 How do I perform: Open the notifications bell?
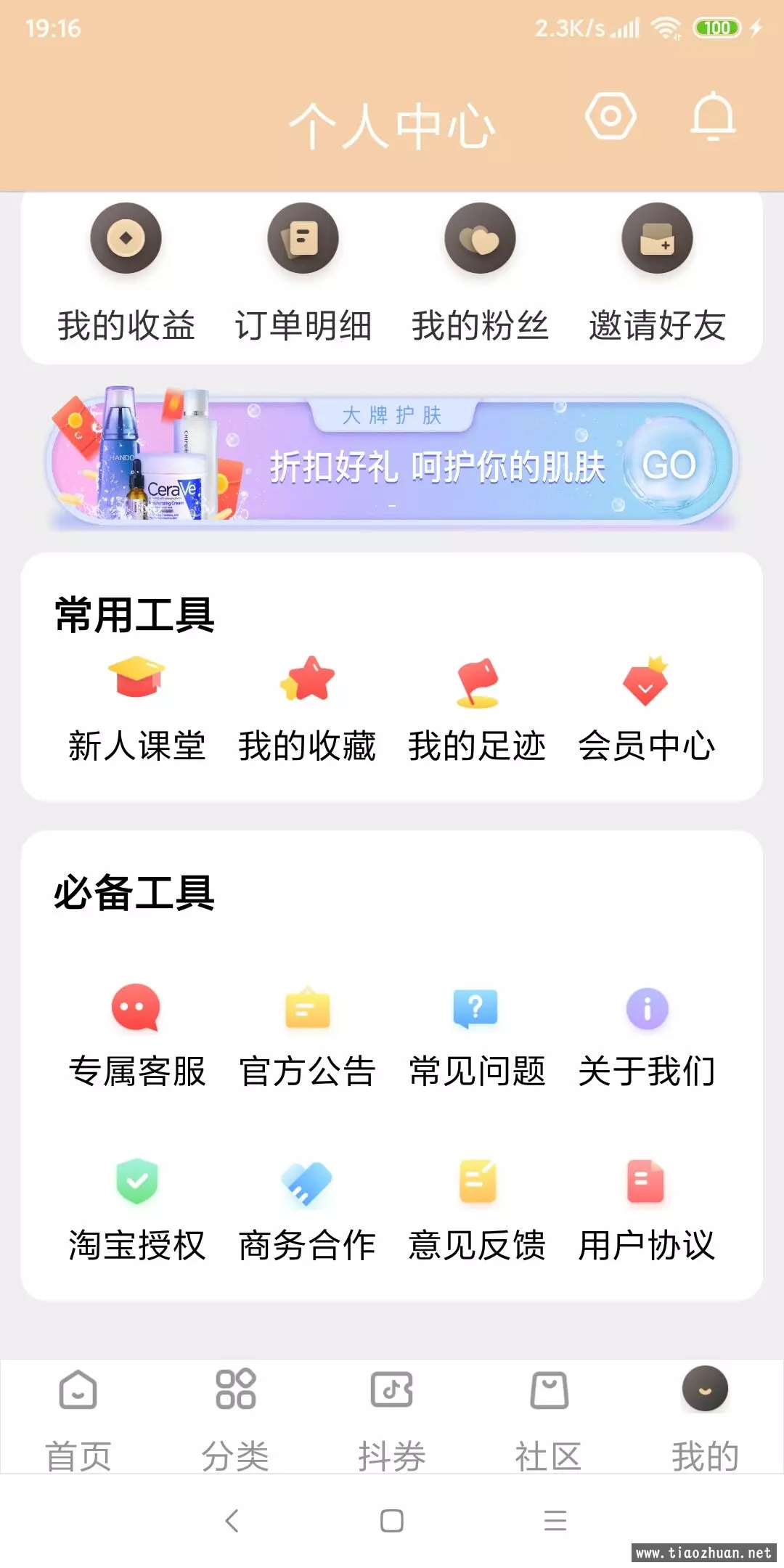point(714,116)
